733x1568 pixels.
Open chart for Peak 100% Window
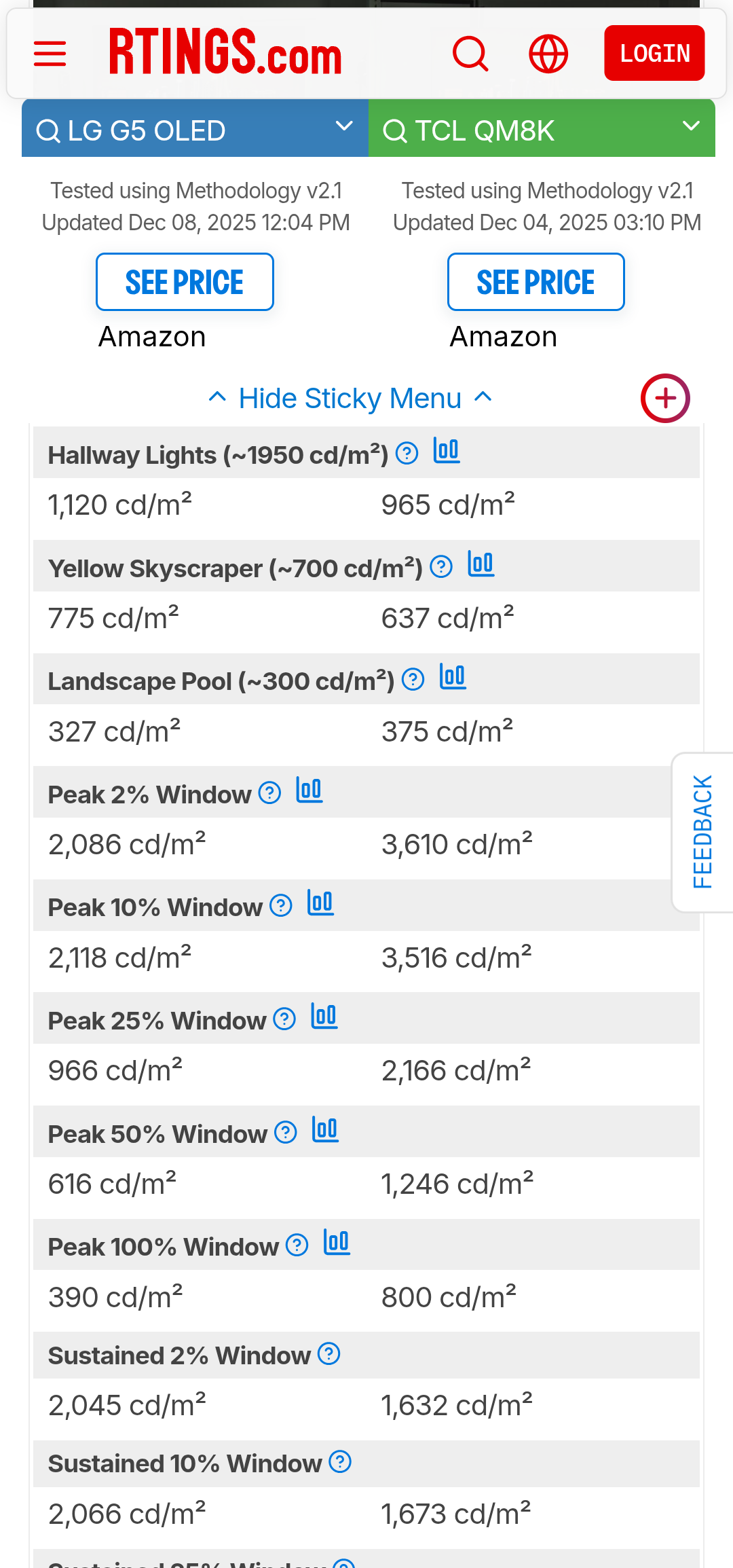tap(337, 1243)
